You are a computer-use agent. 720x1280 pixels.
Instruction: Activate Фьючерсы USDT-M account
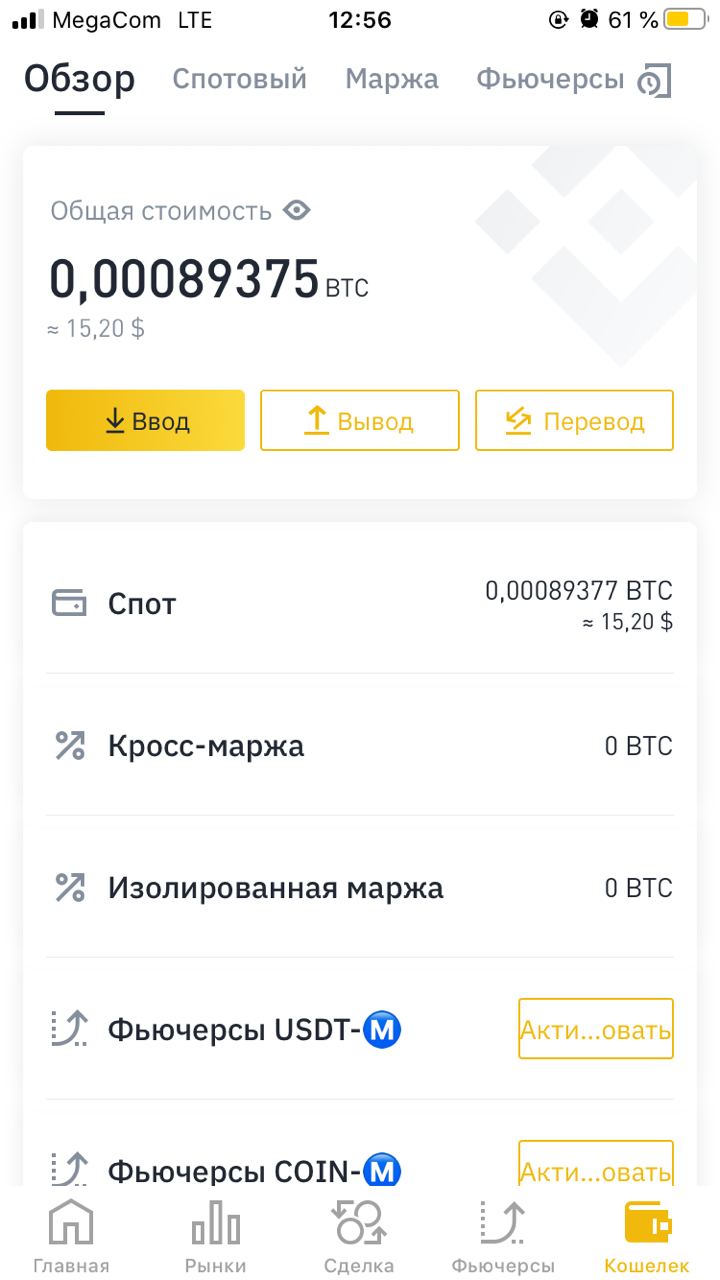pyautogui.click(x=596, y=1029)
